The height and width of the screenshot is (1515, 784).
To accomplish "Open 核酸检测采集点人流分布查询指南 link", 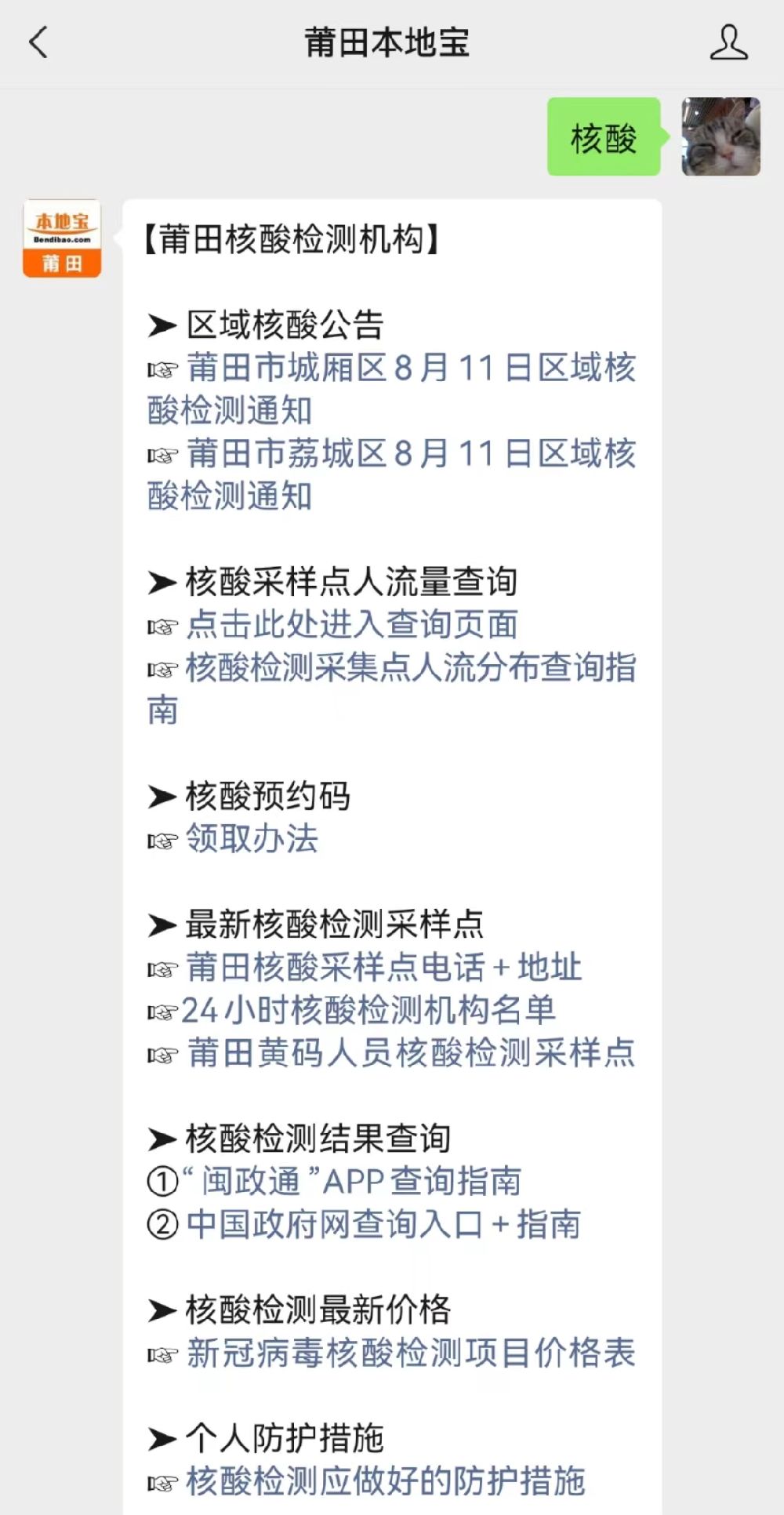I will [391, 688].
